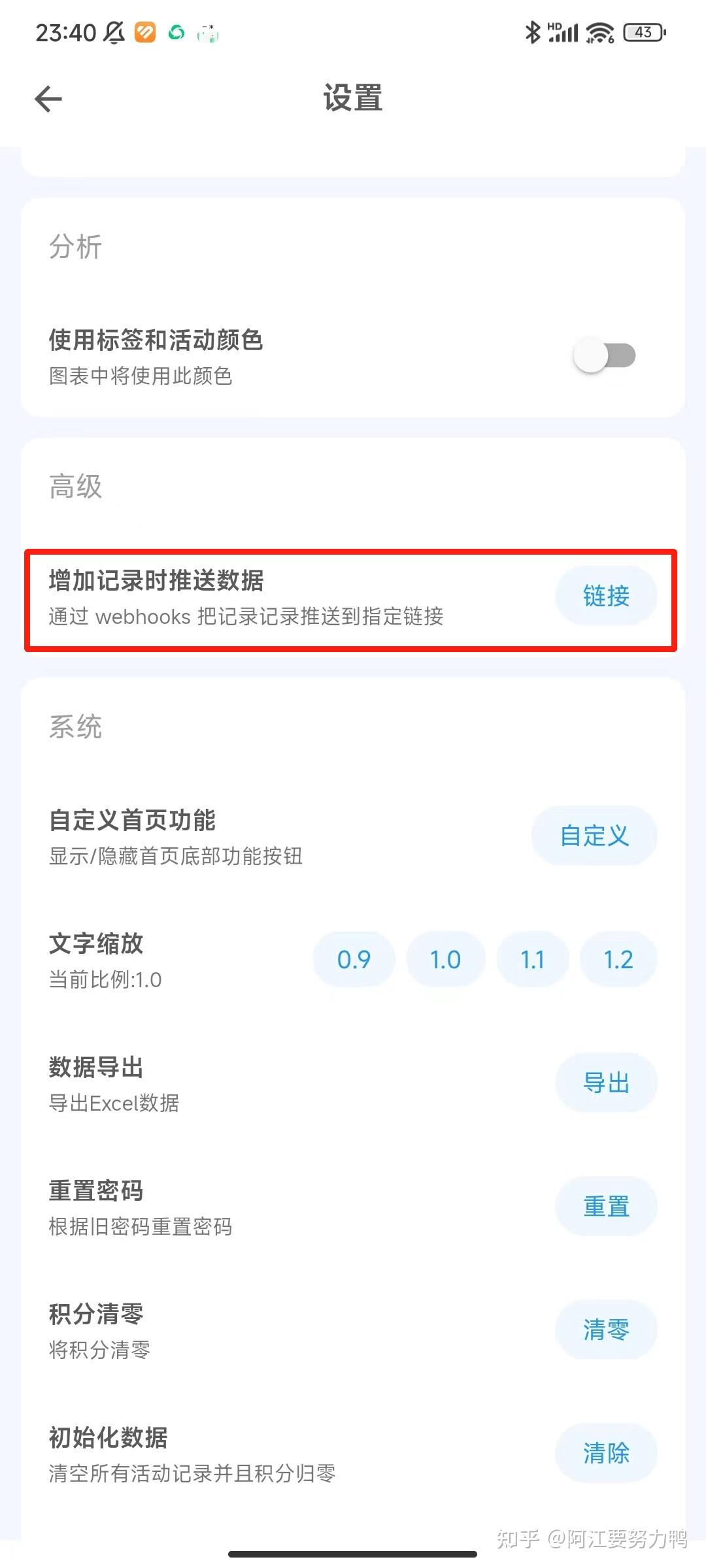Switch text scale to 1.2
This screenshot has height=1568, width=706.
pos(618,959)
